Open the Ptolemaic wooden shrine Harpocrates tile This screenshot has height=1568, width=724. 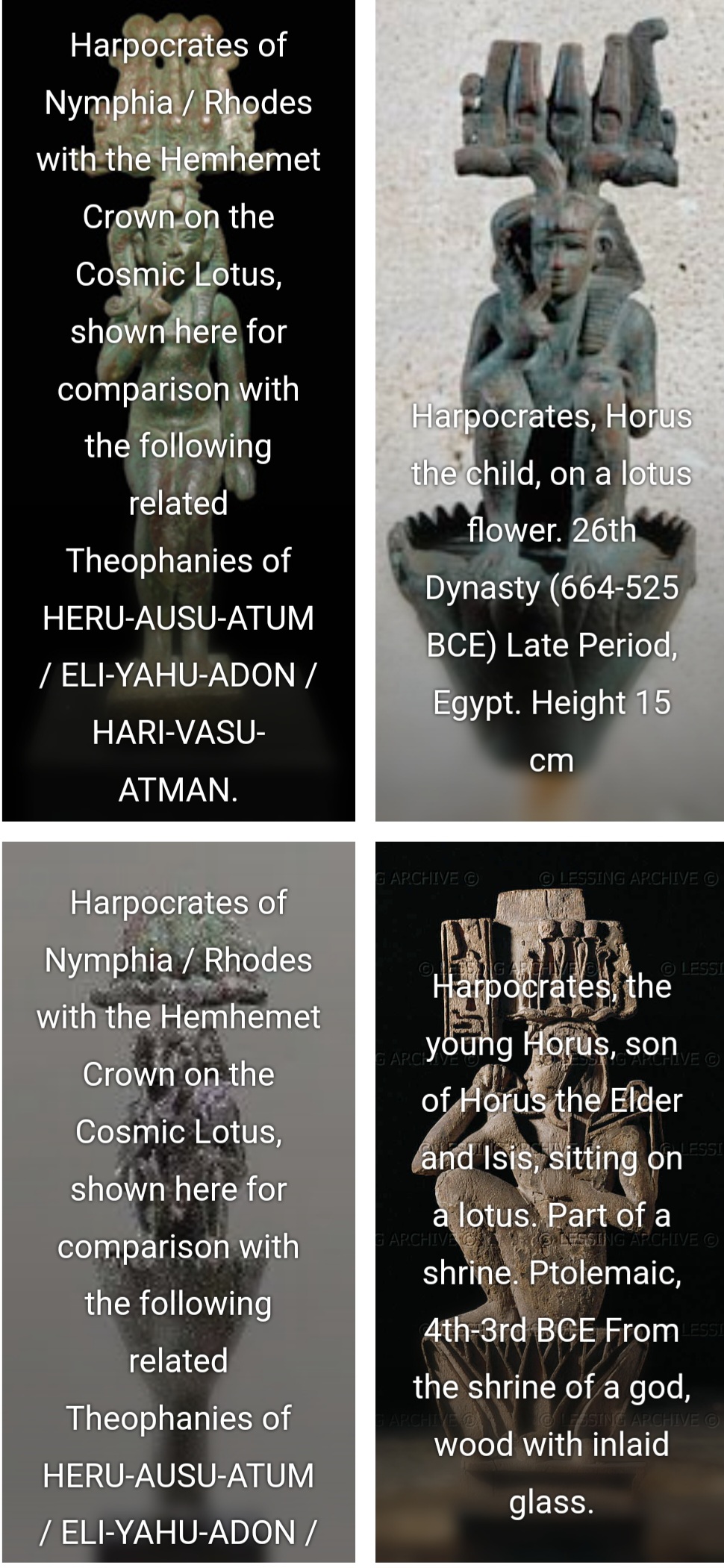click(x=550, y=1202)
